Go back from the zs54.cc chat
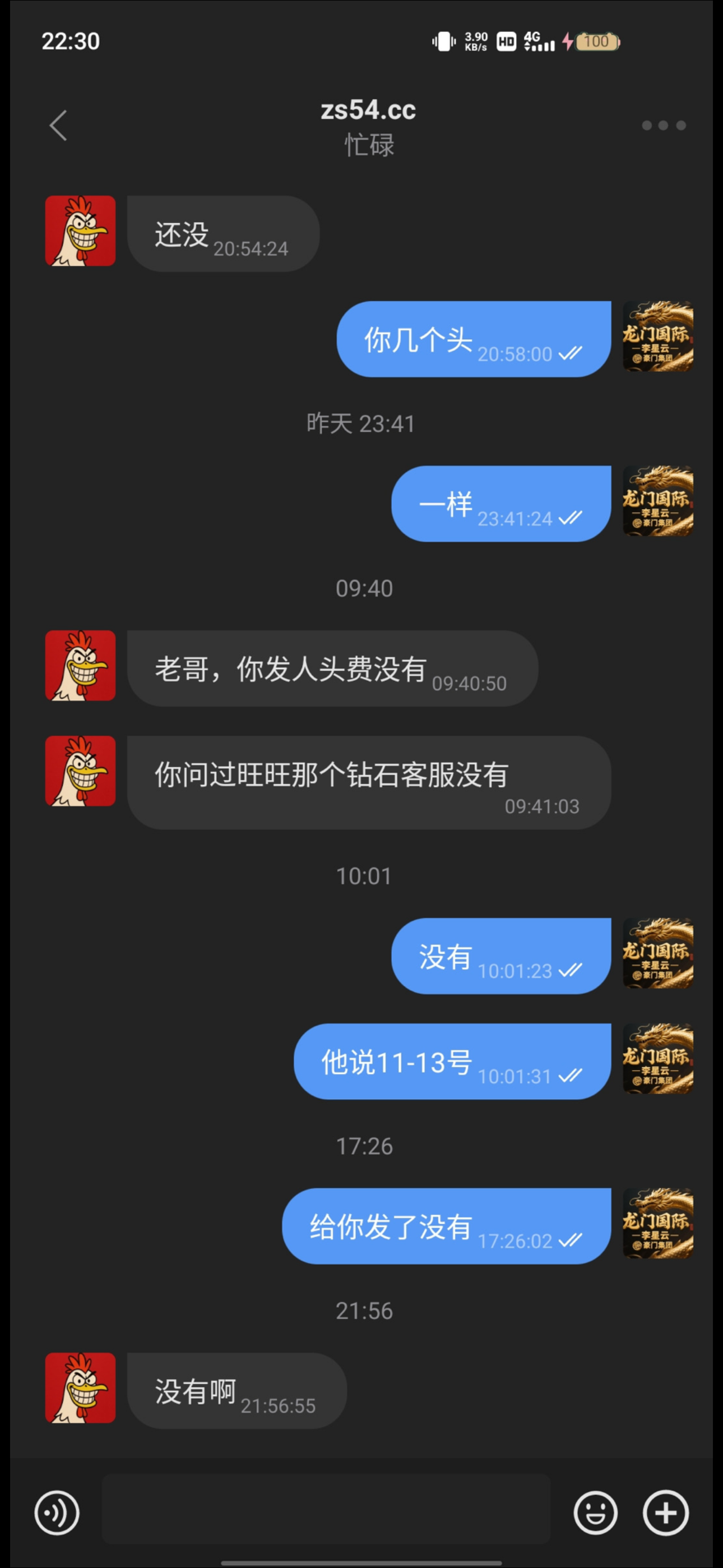The height and width of the screenshot is (1568, 723). point(58,126)
